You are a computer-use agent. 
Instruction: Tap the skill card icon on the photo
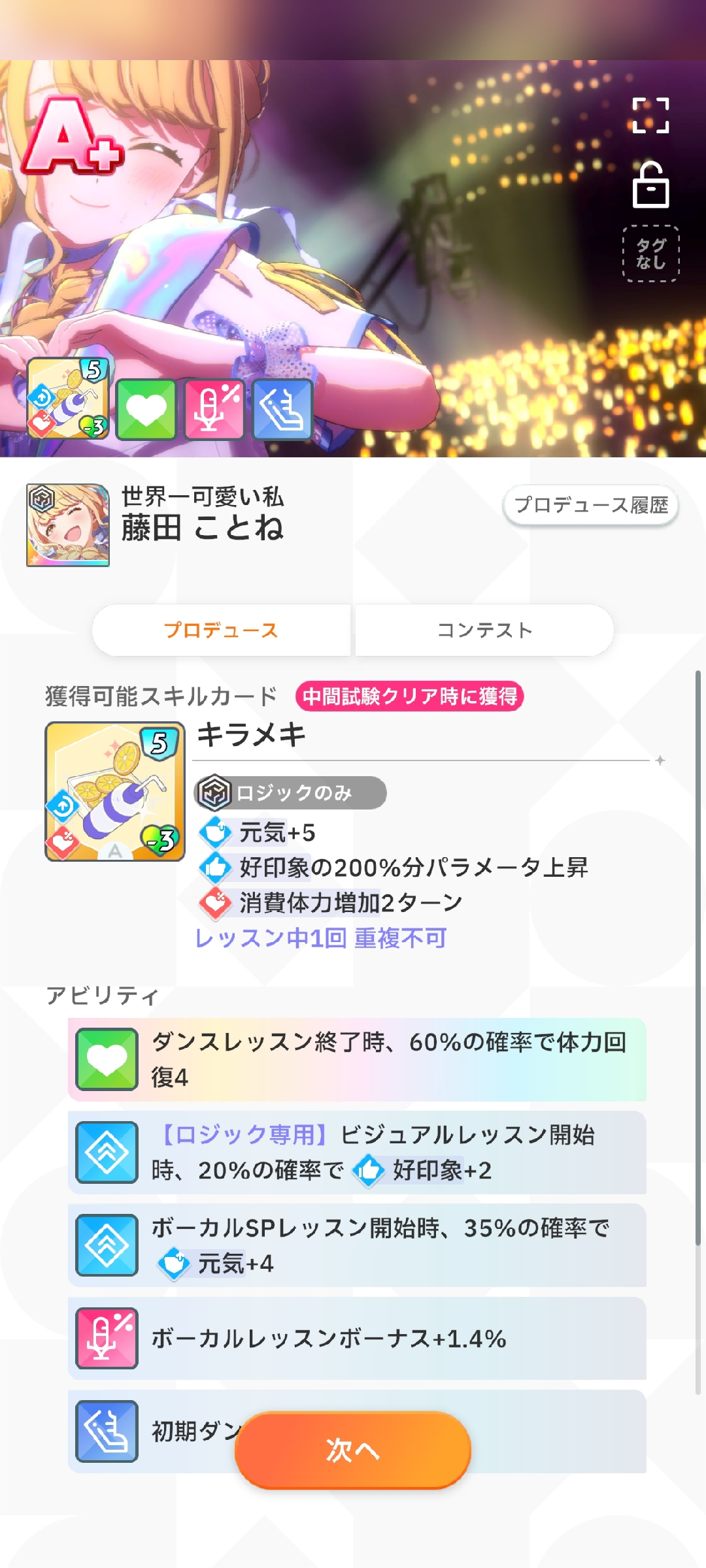68,399
